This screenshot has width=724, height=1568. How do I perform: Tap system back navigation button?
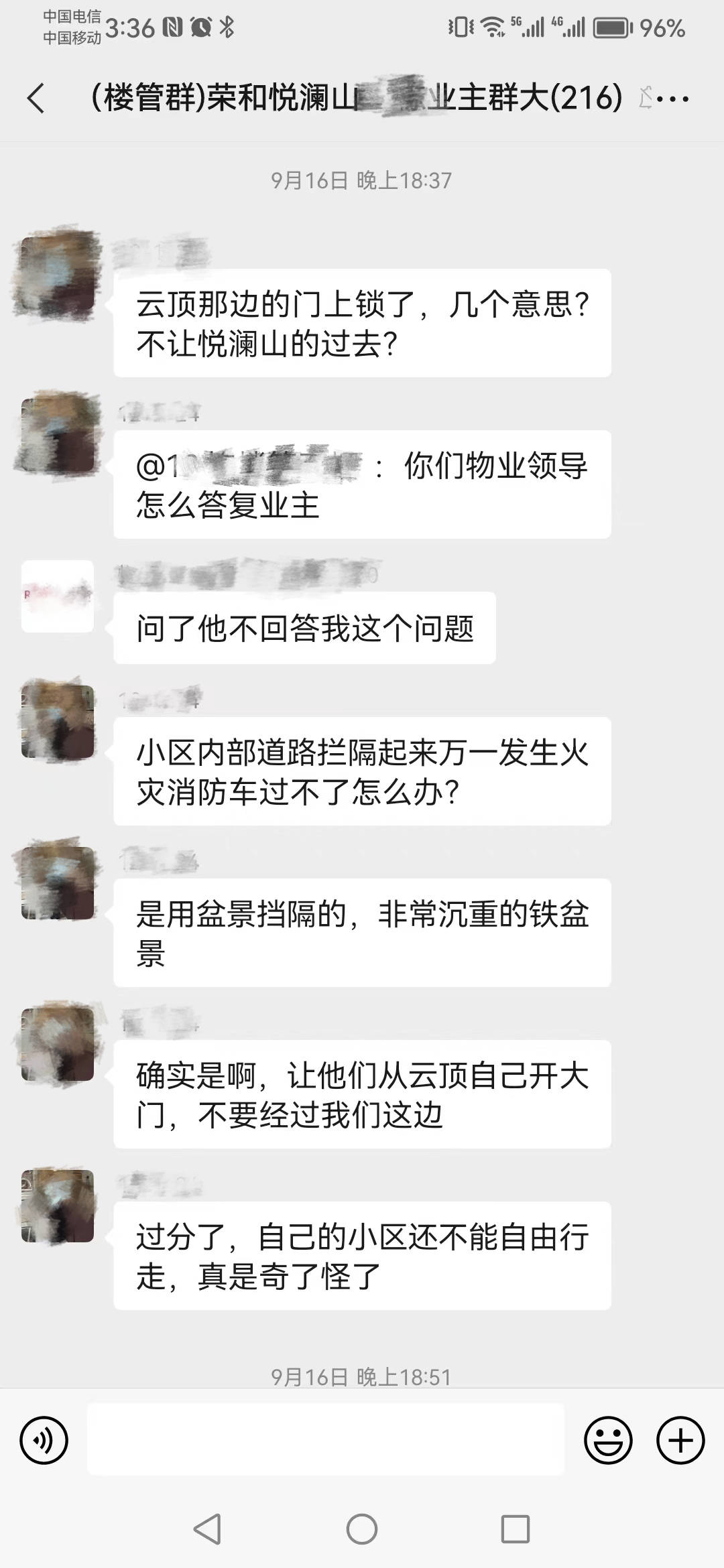coord(207,1529)
